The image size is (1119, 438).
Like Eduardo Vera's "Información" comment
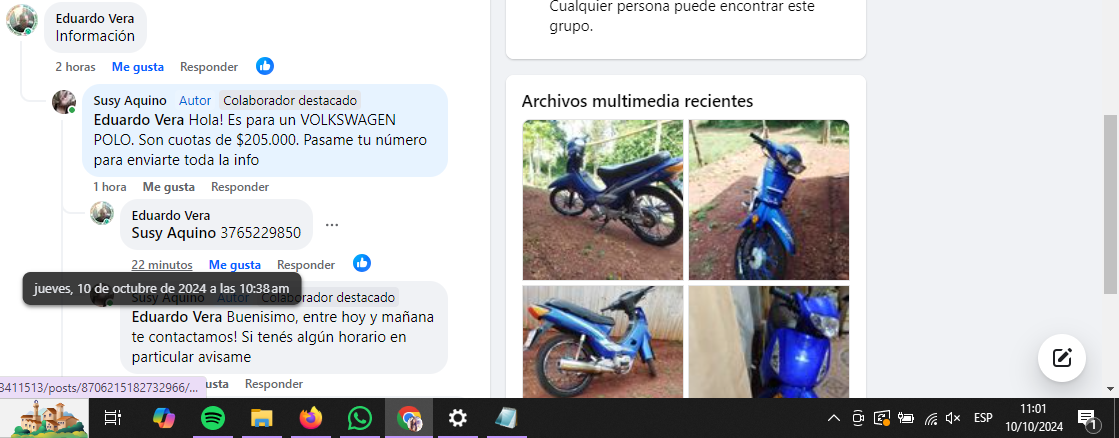point(137,67)
